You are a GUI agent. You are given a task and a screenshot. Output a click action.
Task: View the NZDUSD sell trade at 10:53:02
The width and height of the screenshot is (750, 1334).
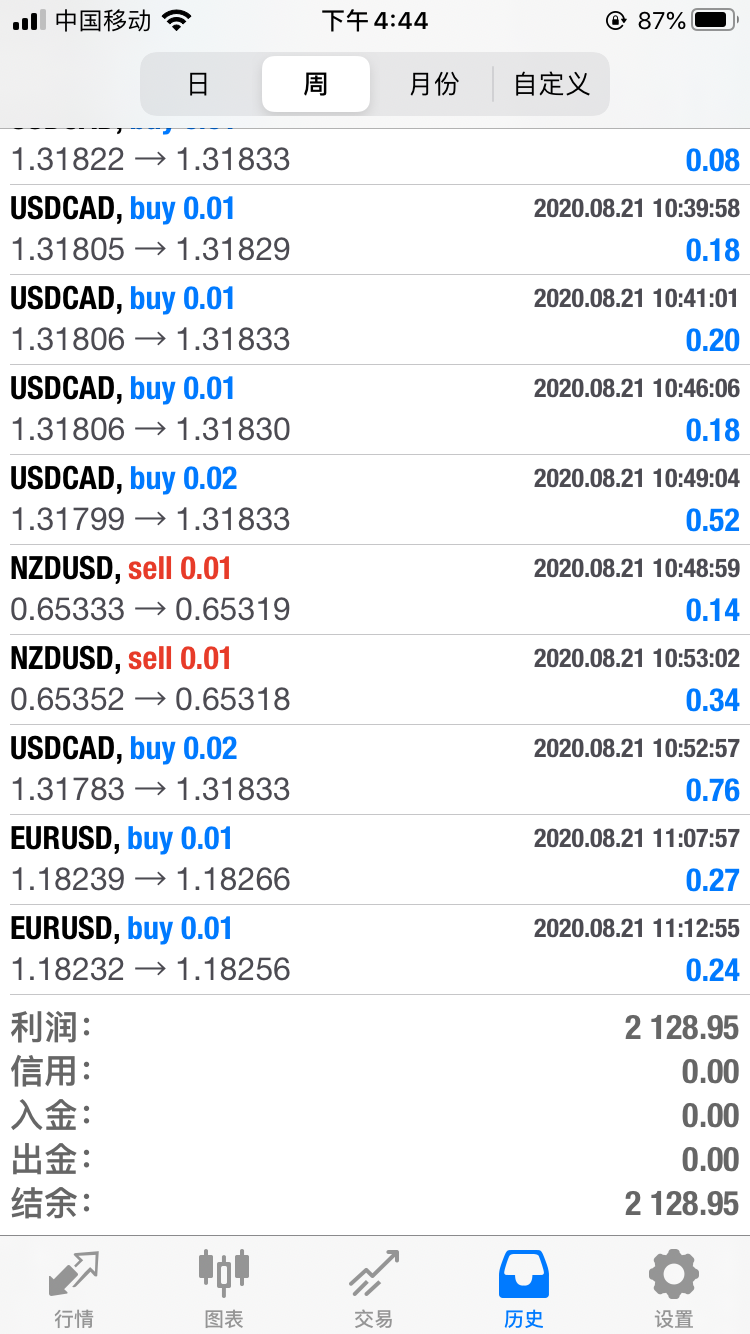click(375, 680)
